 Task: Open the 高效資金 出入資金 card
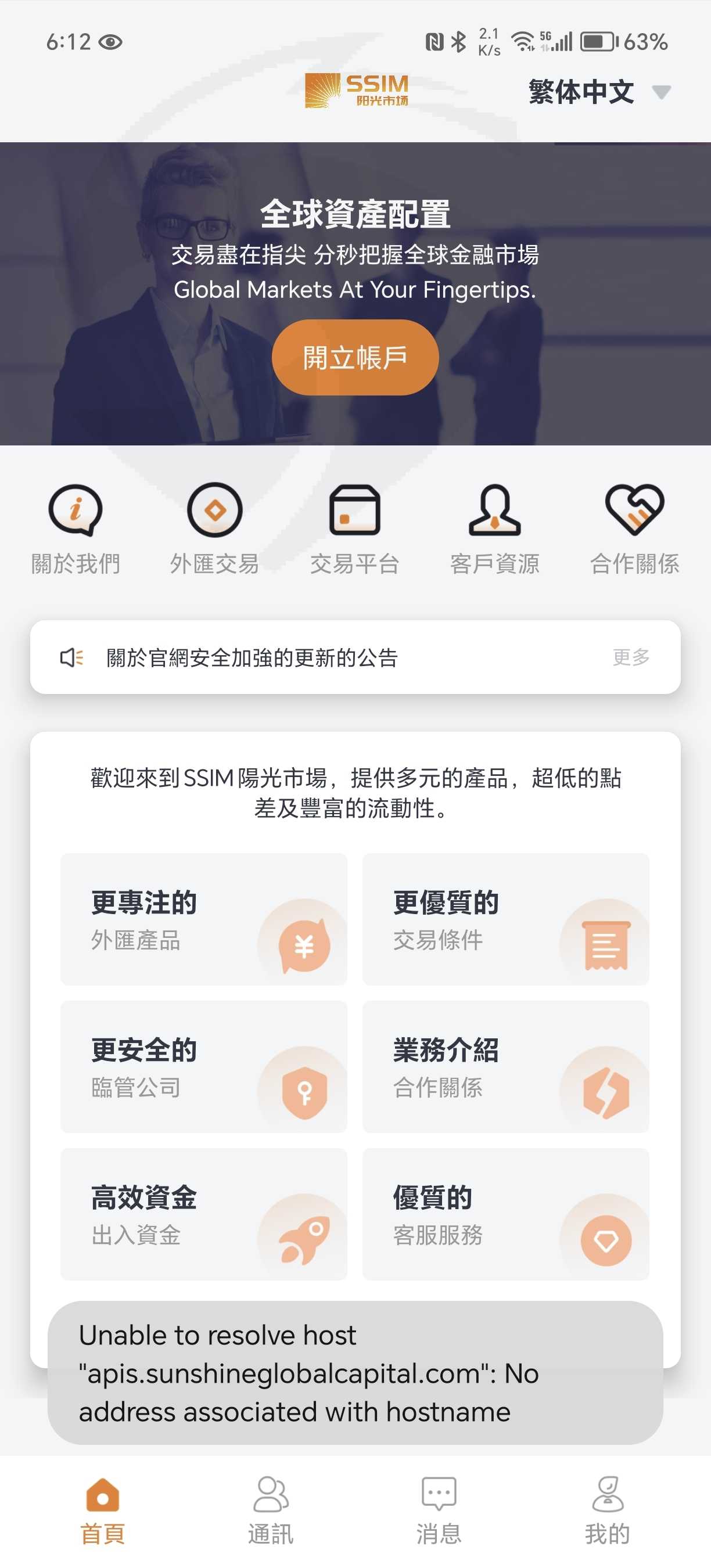pyautogui.click(x=204, y=1214)
